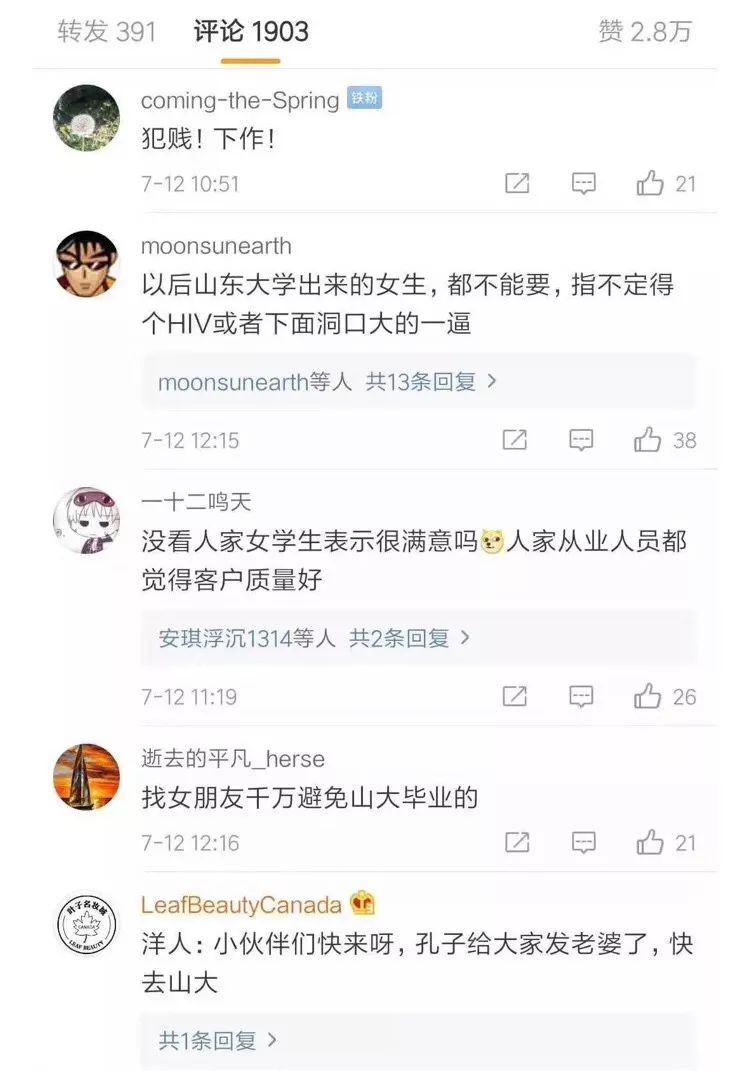Select the 评论 1903 tab
The height and width of the screenshot is (1071, 750).
251,31
